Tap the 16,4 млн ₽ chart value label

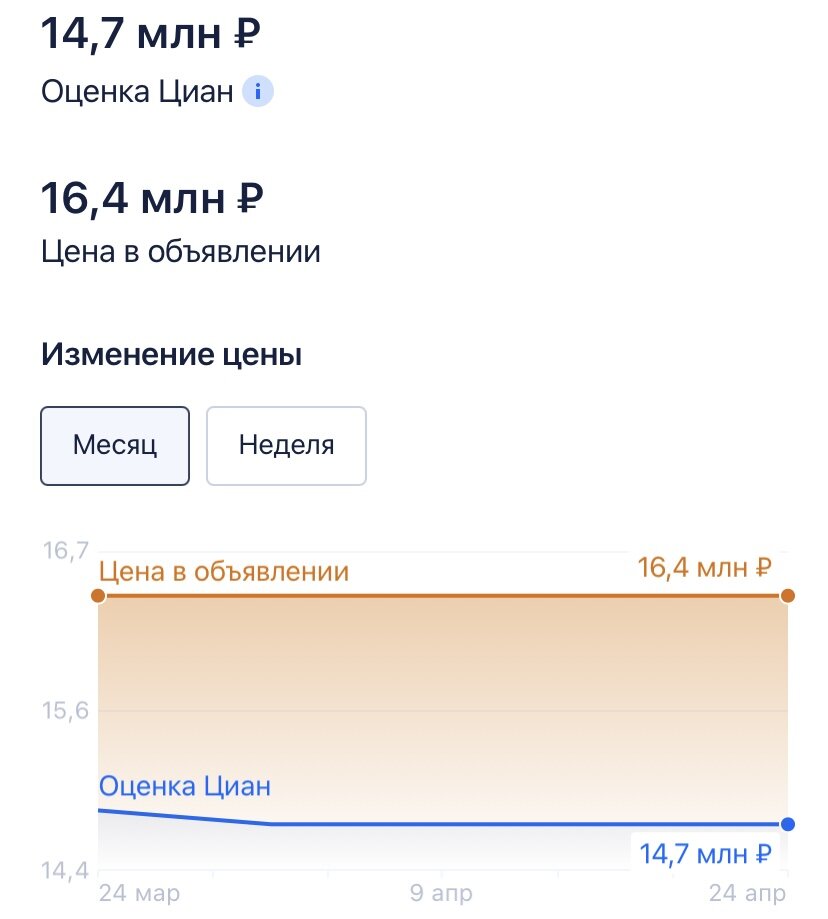707,566
